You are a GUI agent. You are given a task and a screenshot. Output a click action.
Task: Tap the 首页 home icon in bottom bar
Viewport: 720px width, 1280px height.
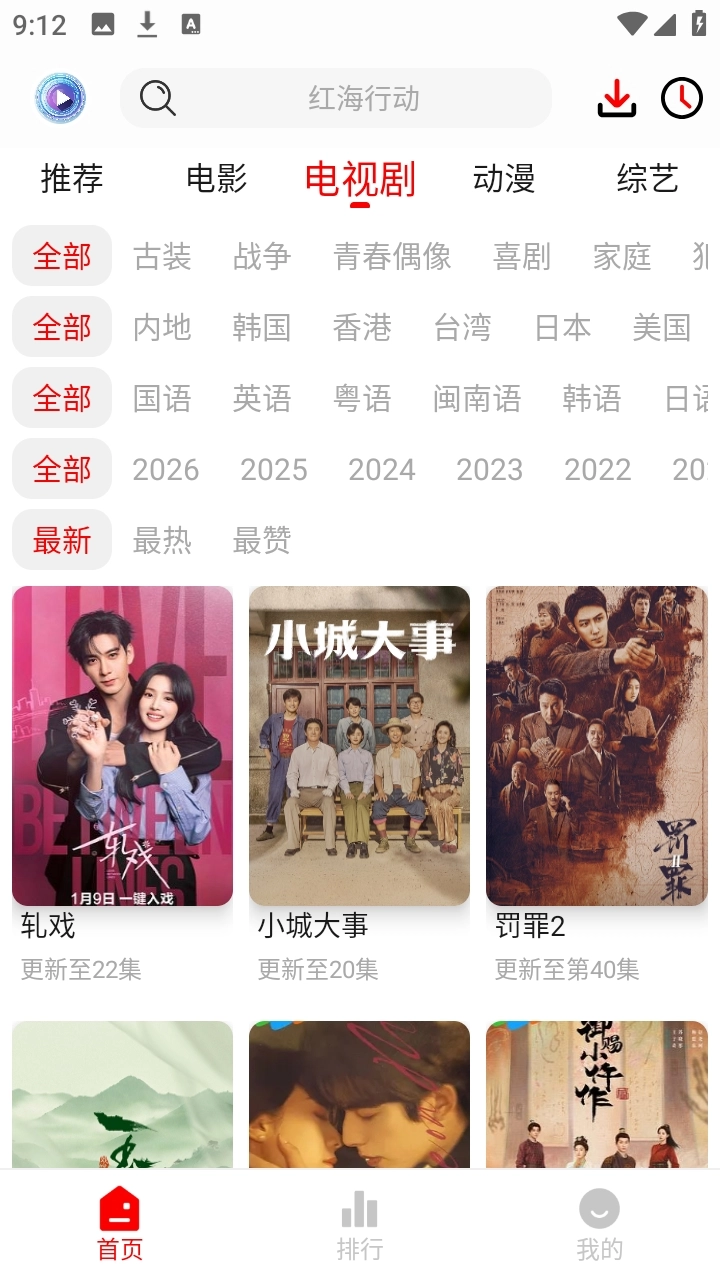click(119, 1210)
